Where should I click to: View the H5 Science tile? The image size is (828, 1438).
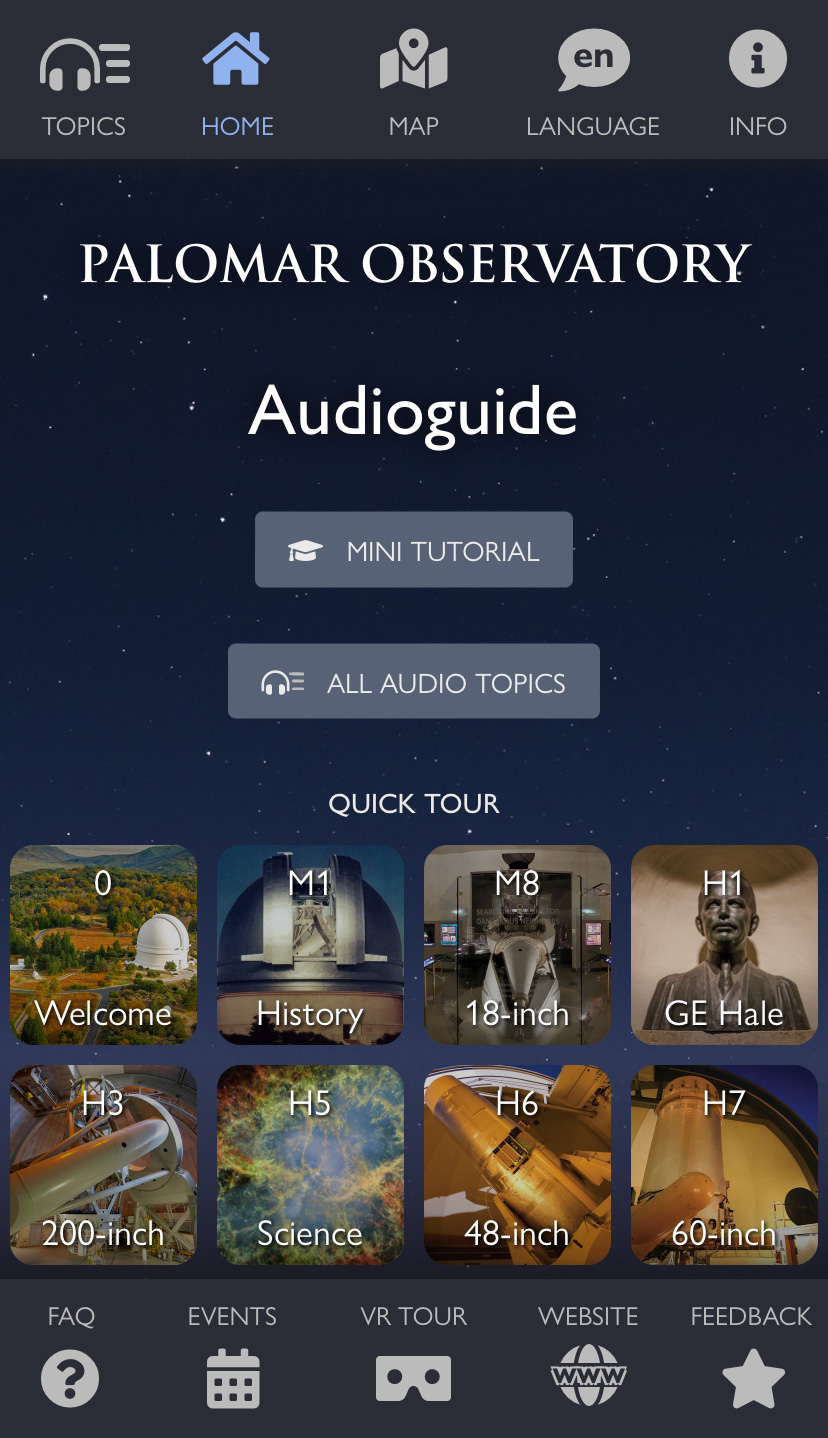(x=310, y=1165)
